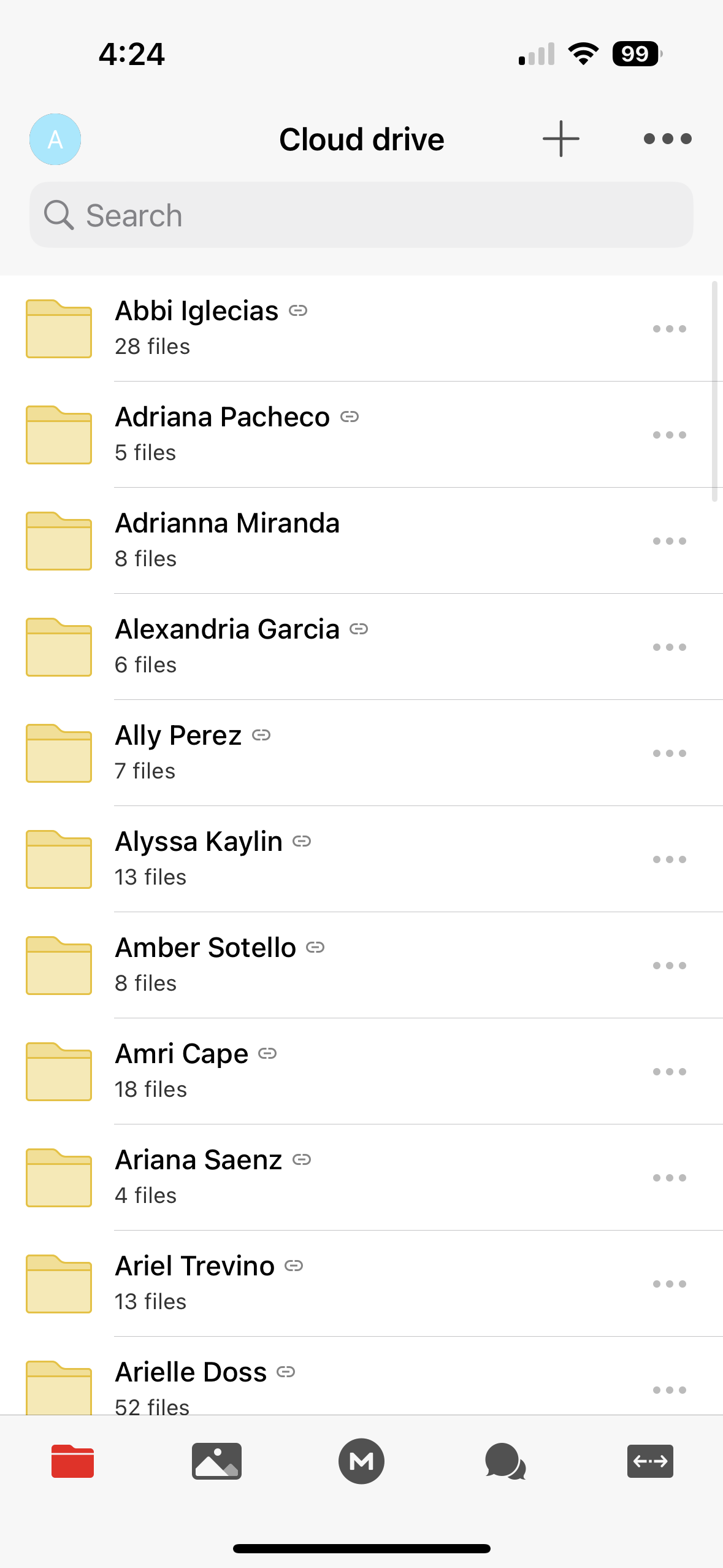The height and width of the screenshot is (1568, 723).
Task: Open the Transfers tab
Action: coord(650,1461)
